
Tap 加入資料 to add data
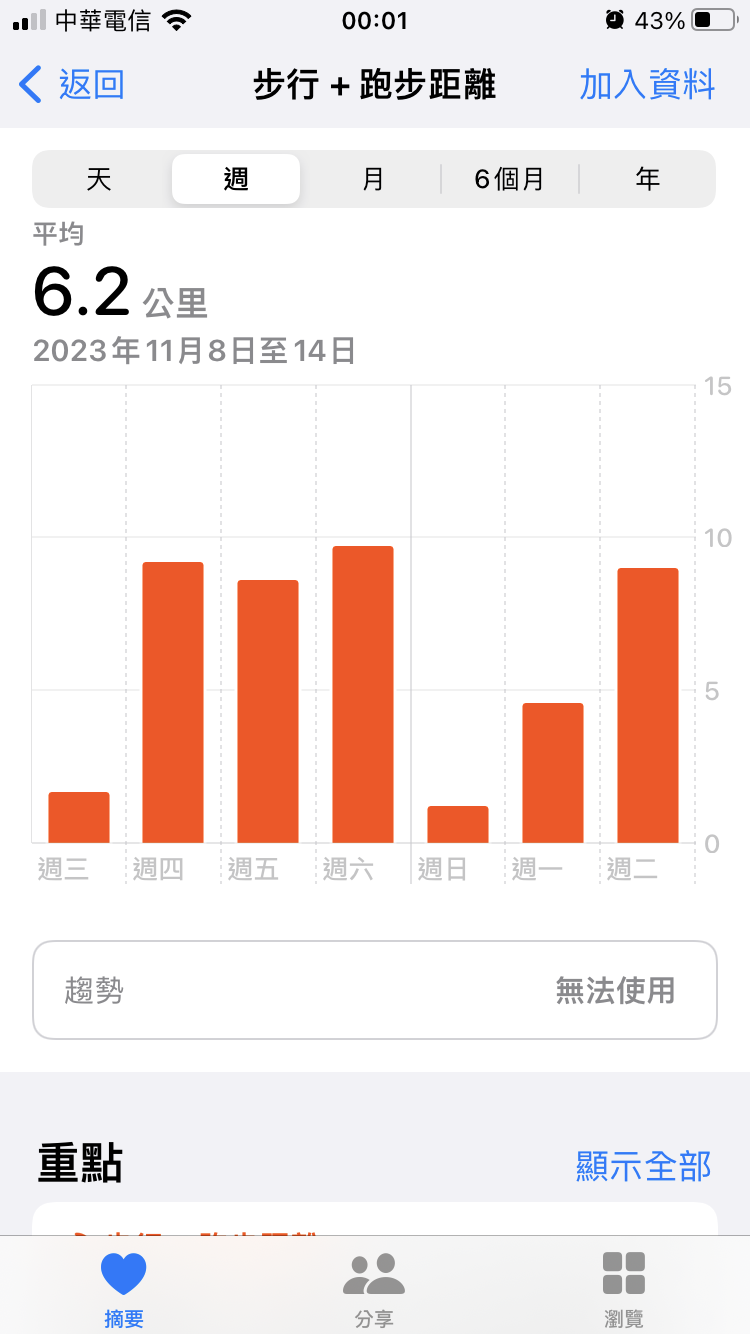pos(647,85)
